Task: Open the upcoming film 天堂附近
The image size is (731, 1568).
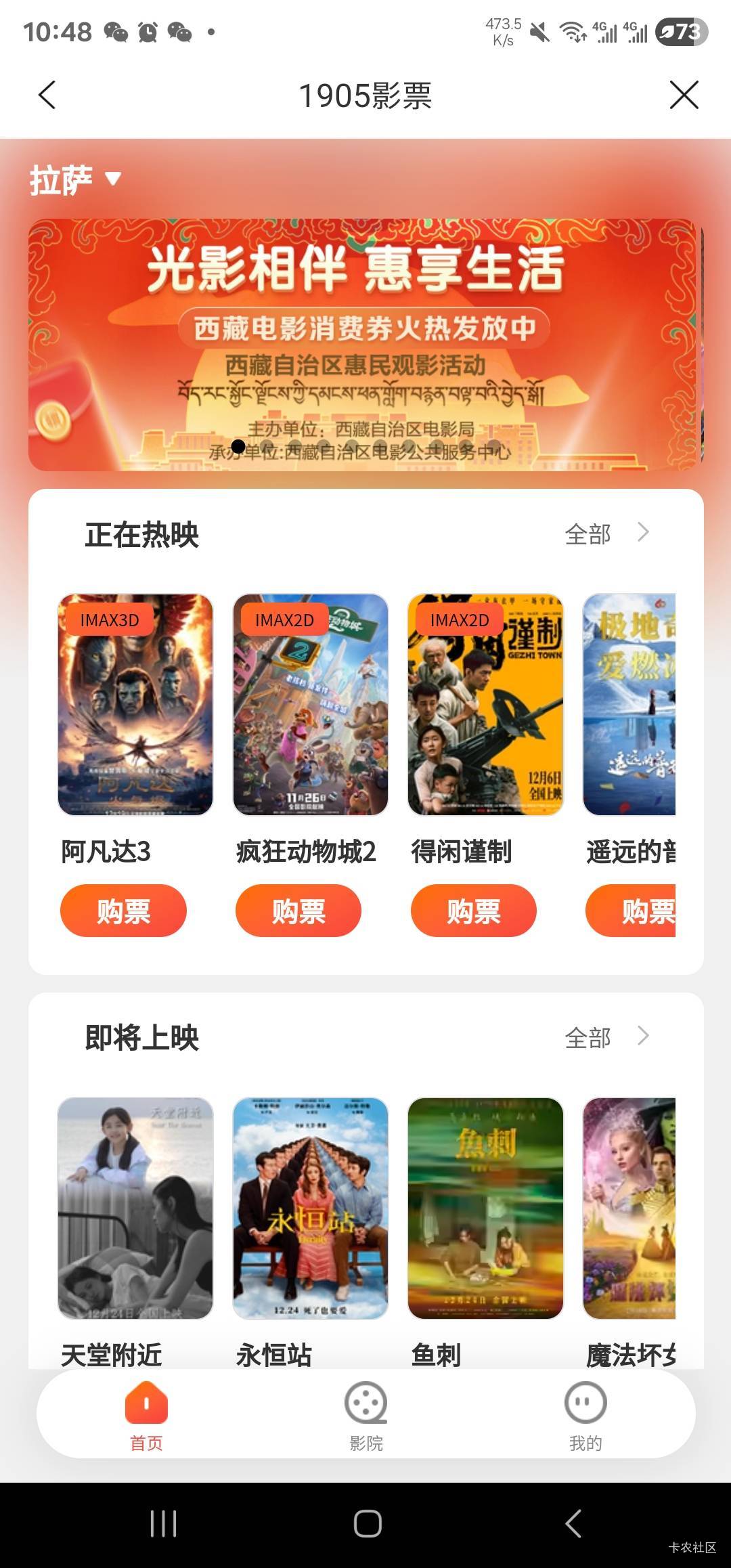Action: click(135, 1208)
